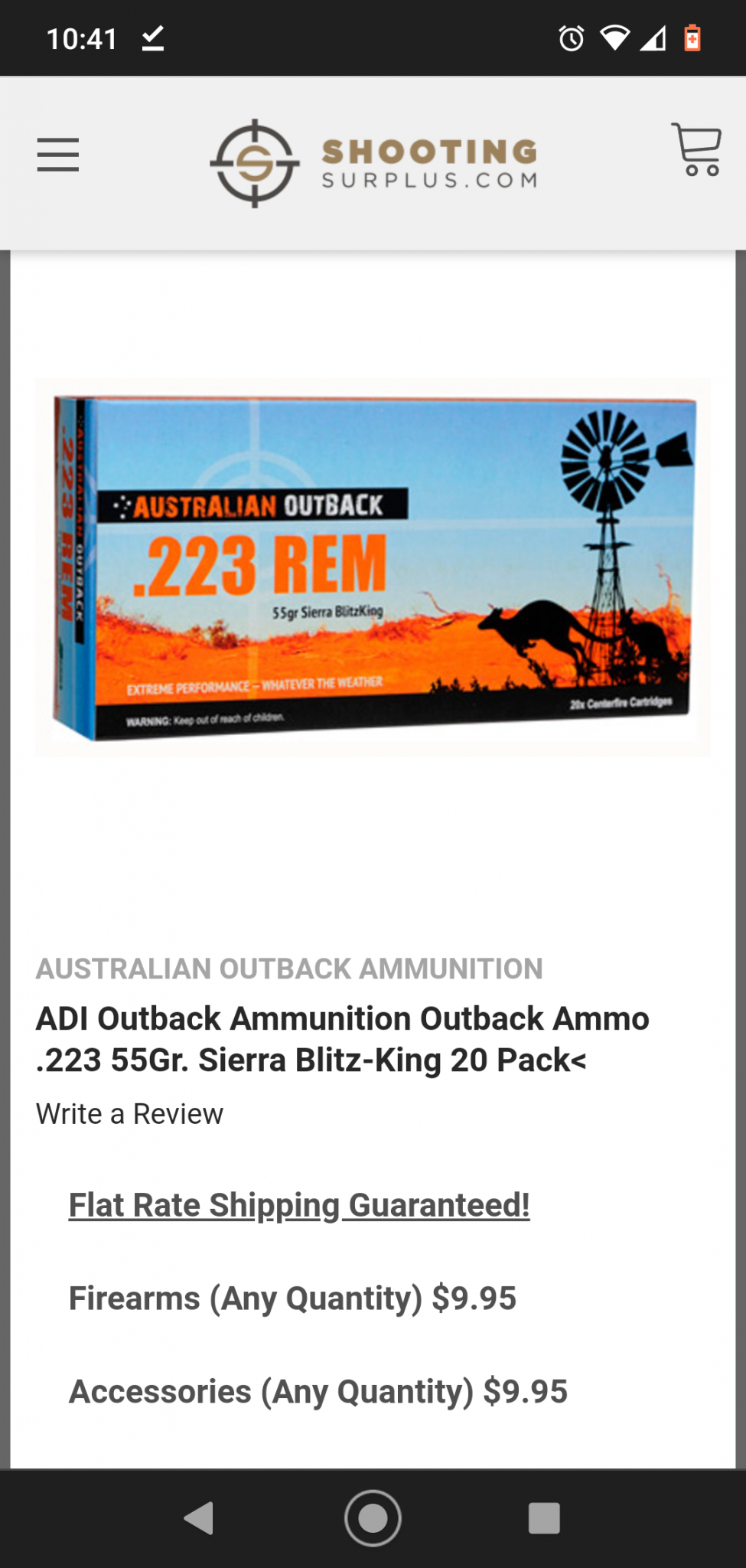Open the hamburger menu
This screenshot has width=746, height=1568.
58,155
